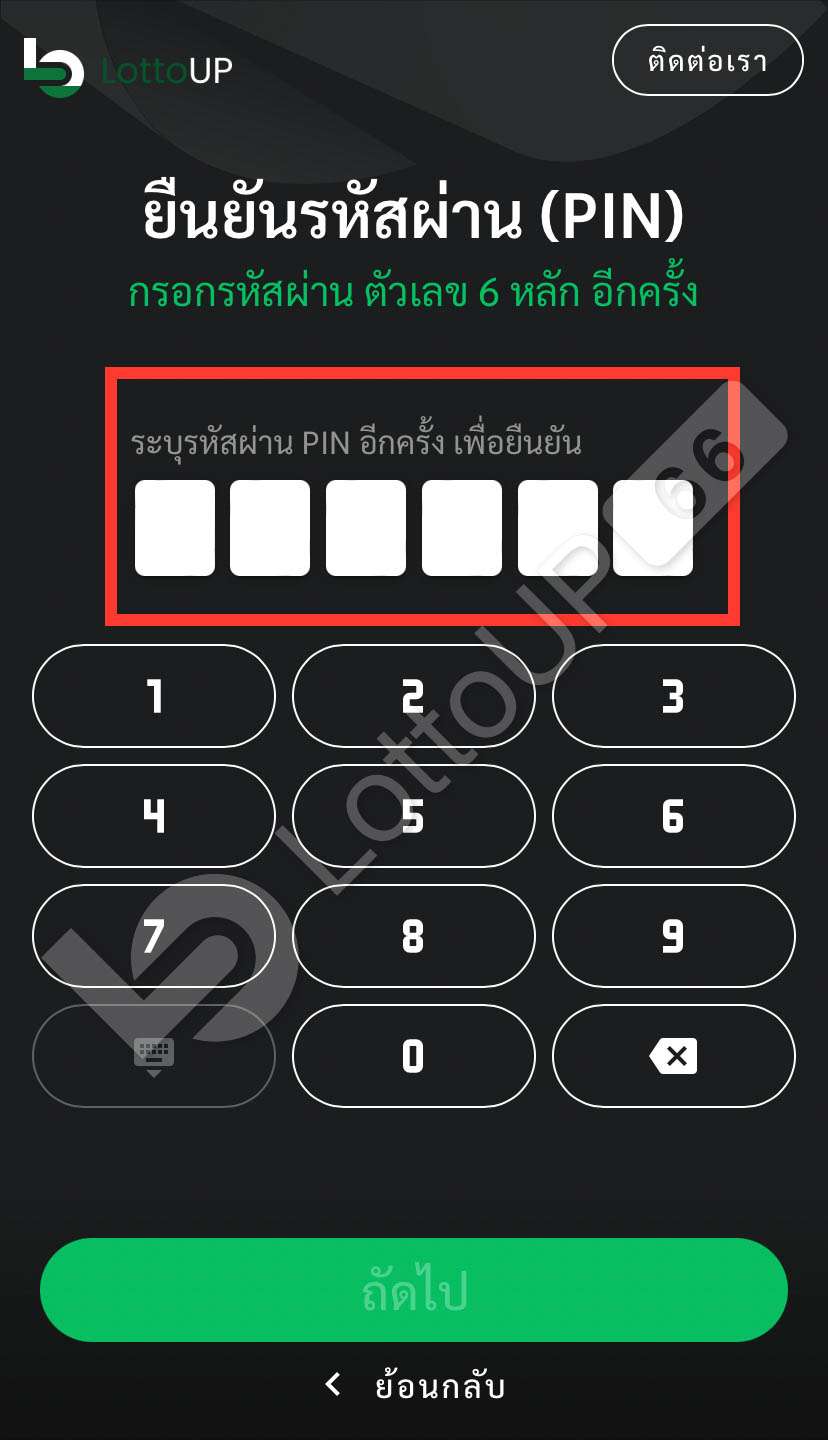Image resolution: width=828 pixels, height=1440 pixels.
Task: Continue with the green ถัดไป button
Action: (x=413, y=1290)
